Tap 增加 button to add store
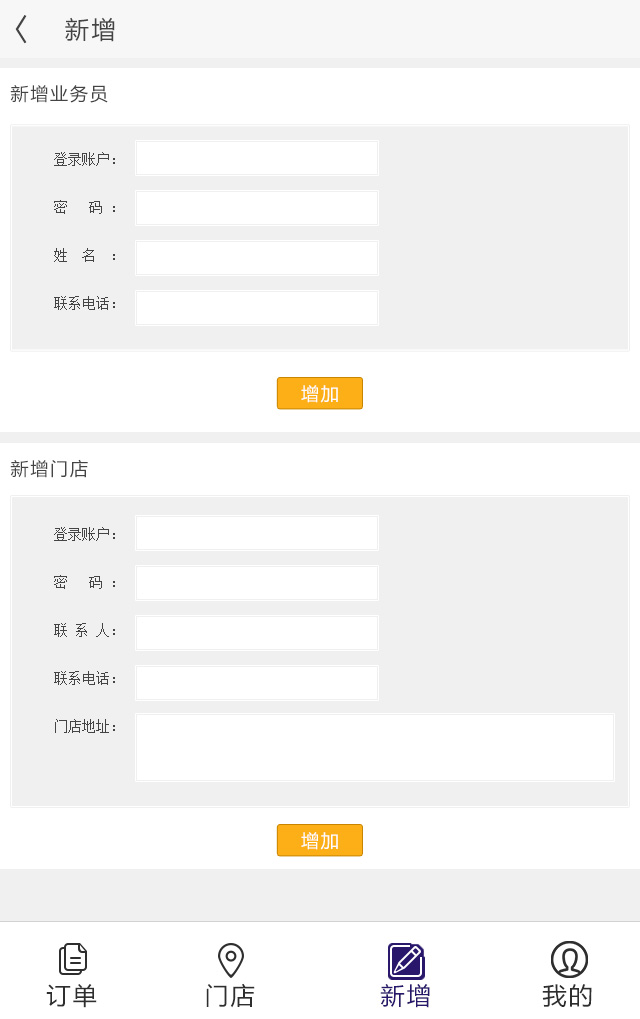The width and height of the screenshot is (640, 1019). (319, 840)
